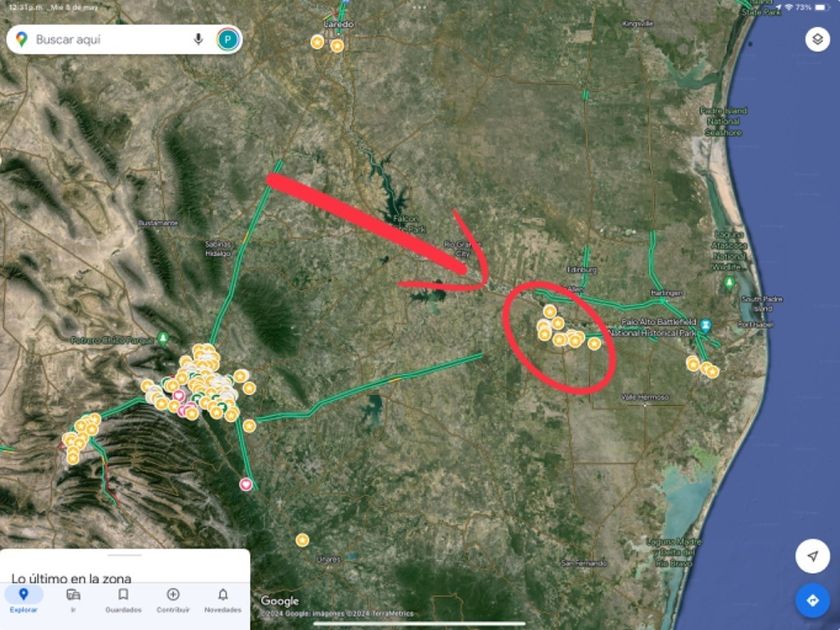Switch to the Ir tab
Screen dimensions: 840x630
click(x=73, y=600)
